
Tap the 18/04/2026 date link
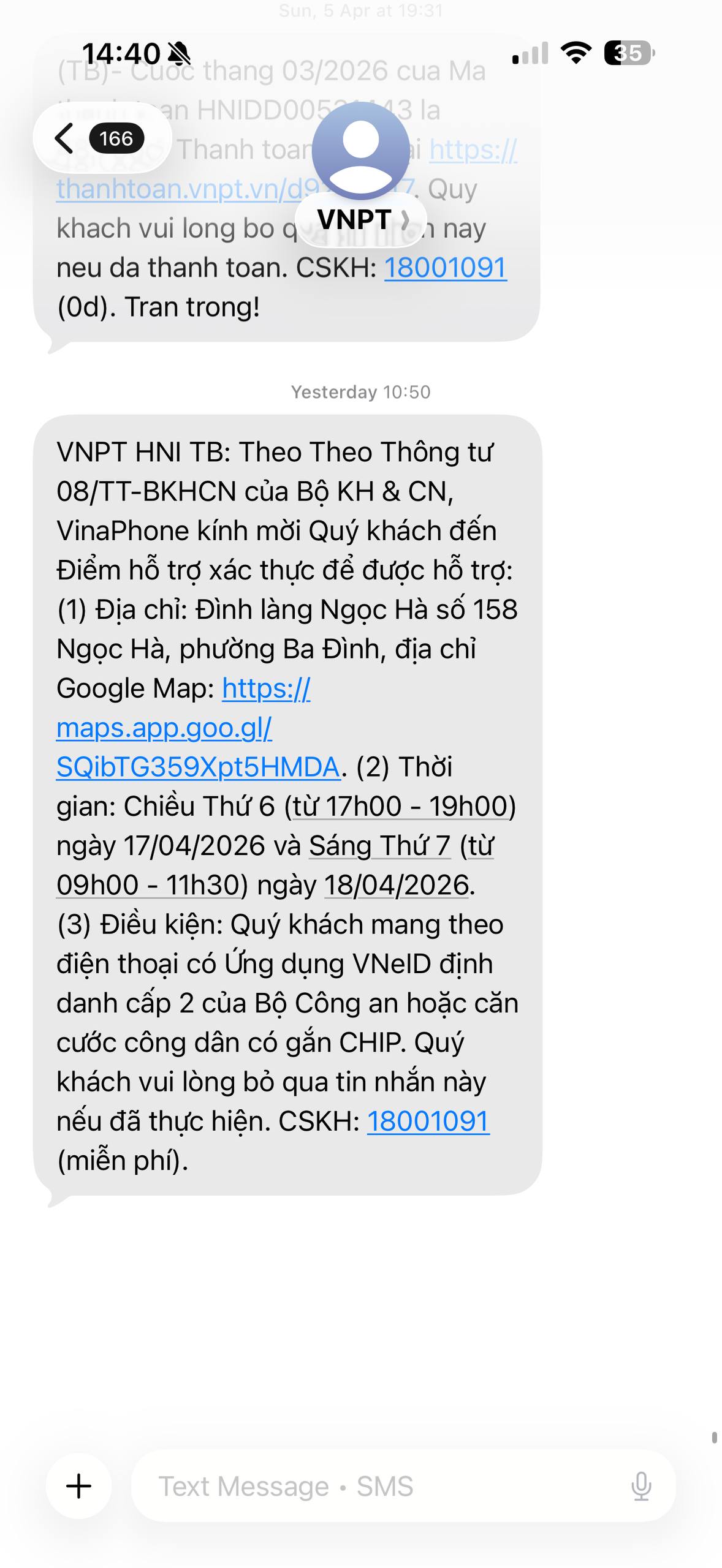pos(396,885)
